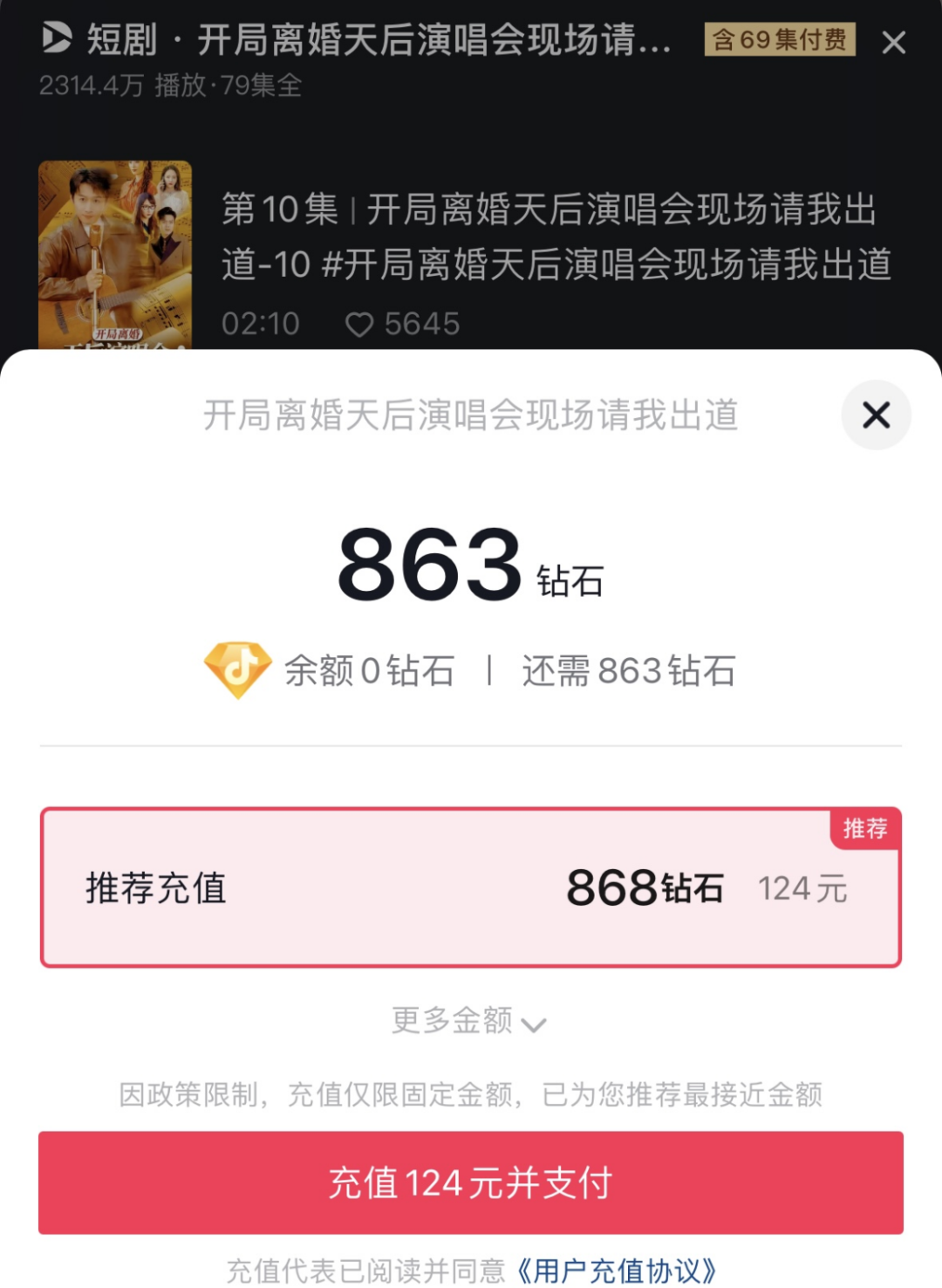Open the 用户充值协议 link
This screenshot has width=942, height=1288.
coord(617,1271)
